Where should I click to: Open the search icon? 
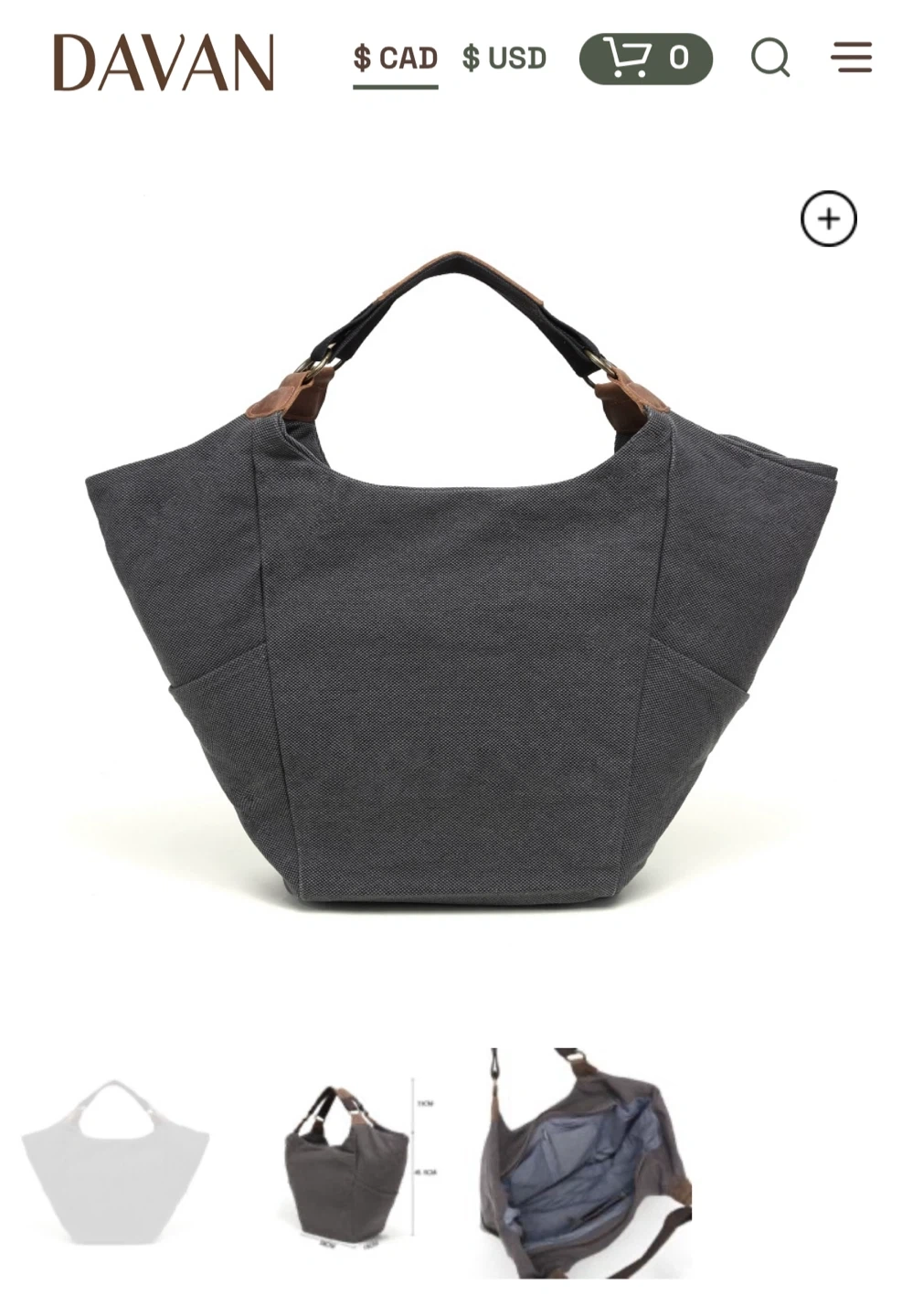pyautogui.click(x=770, y=58)
